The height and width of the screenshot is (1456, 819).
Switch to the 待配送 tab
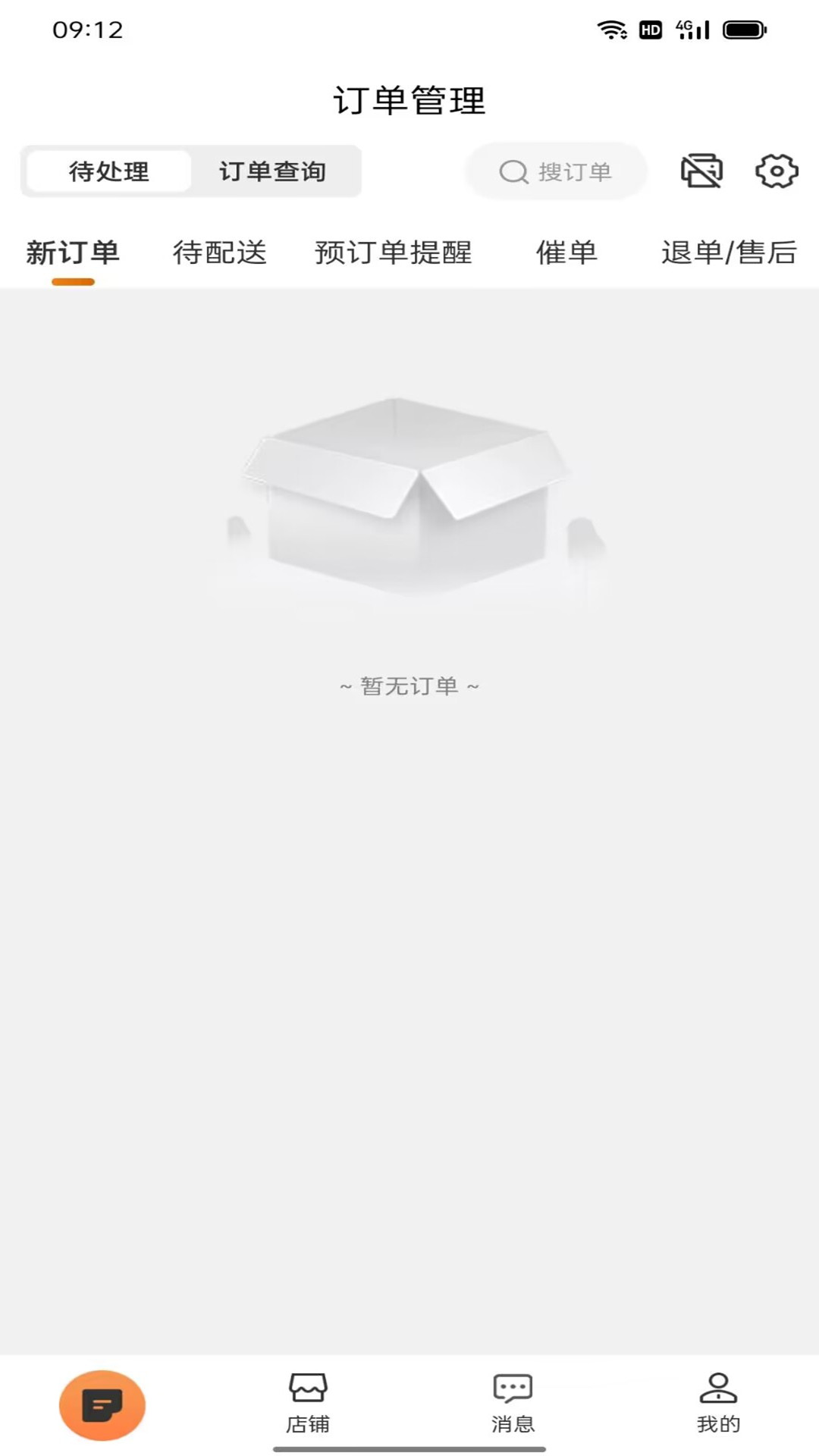coord(219,253)
